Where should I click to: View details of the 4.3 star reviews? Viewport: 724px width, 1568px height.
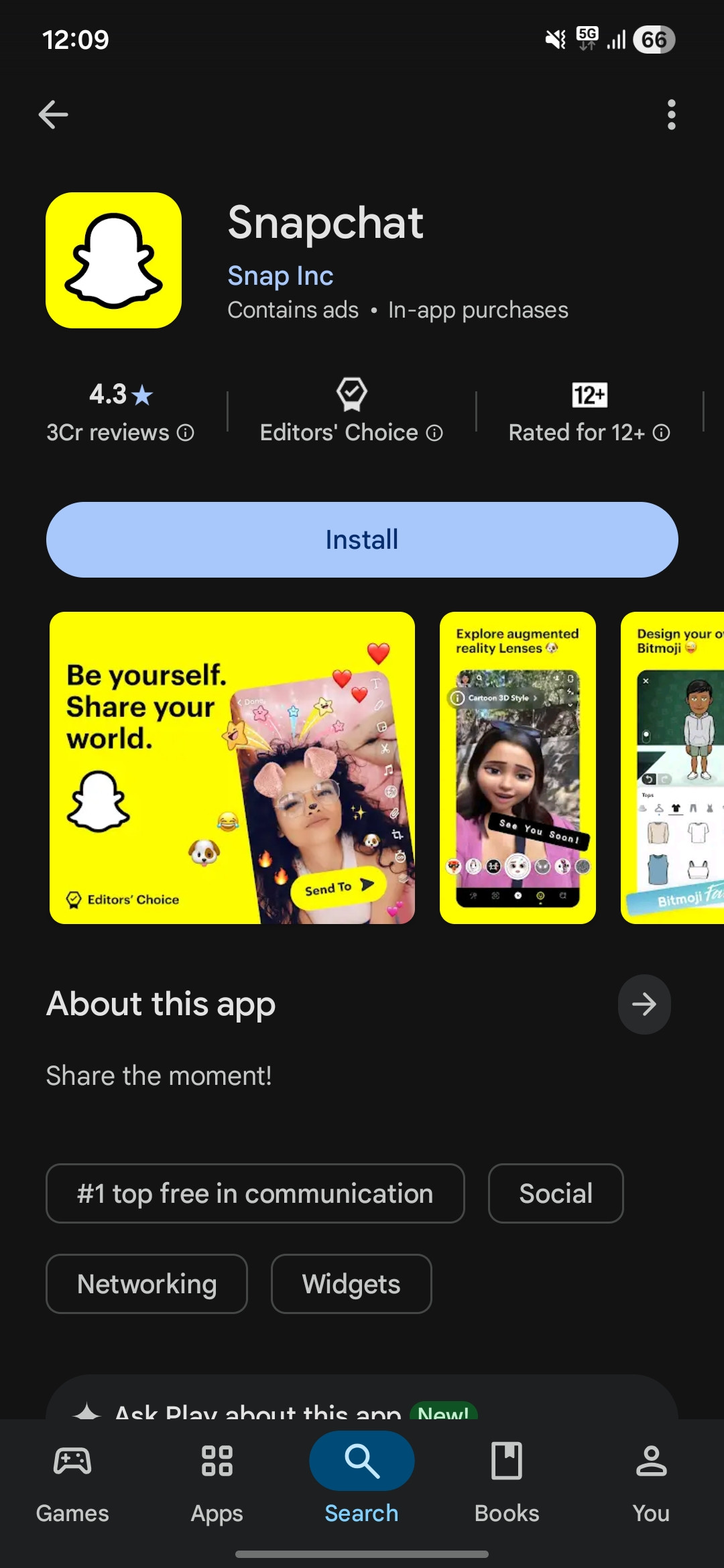point(120,412)
